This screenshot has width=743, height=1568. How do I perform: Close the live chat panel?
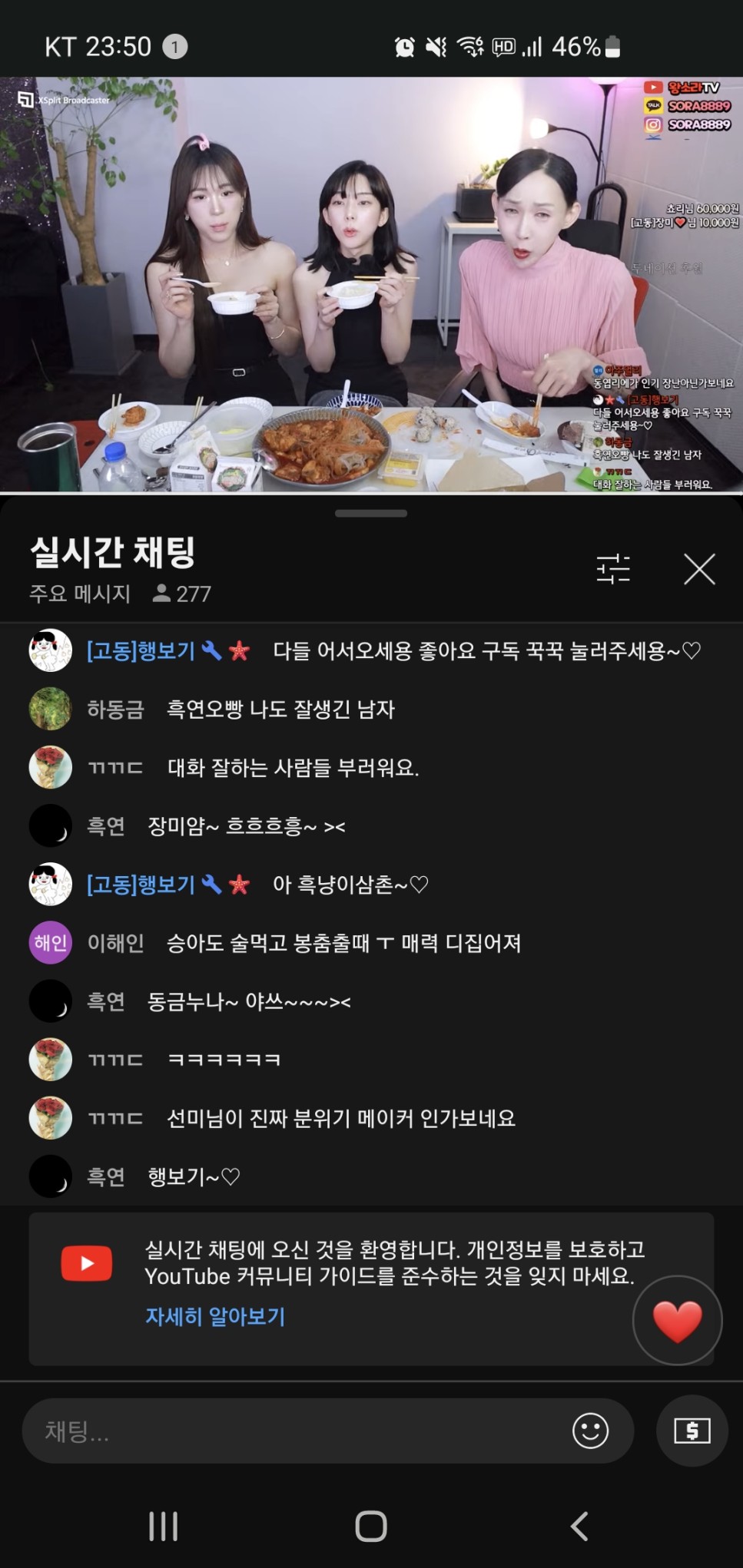coord(699,569)
